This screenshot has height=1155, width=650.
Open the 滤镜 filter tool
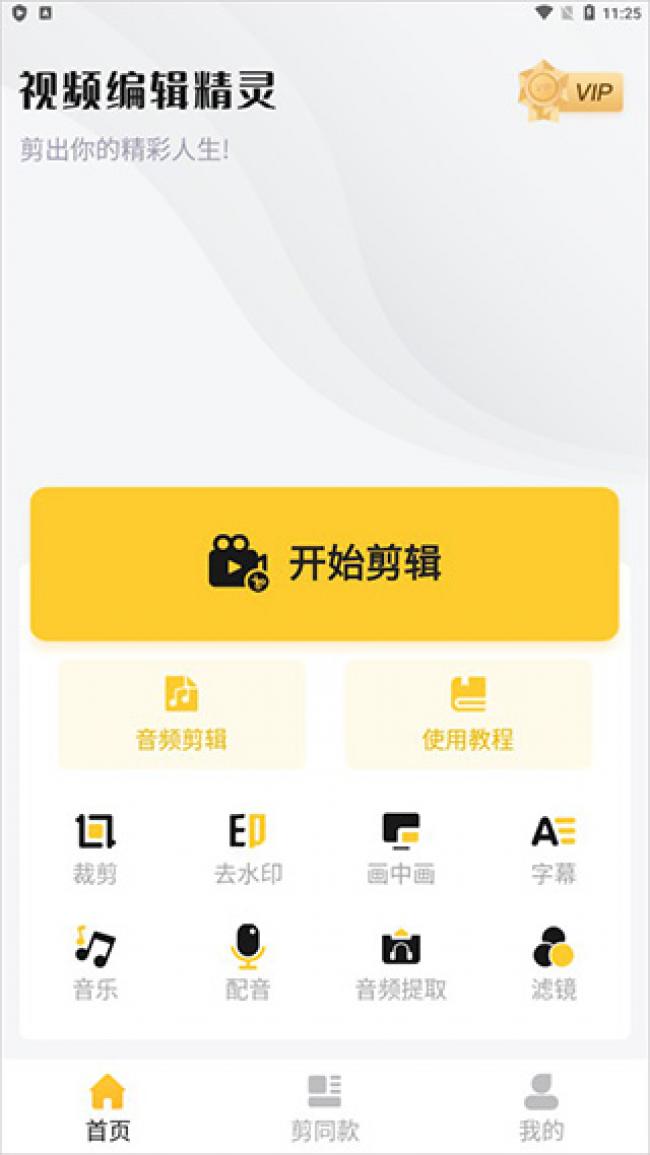click(553, 964)
